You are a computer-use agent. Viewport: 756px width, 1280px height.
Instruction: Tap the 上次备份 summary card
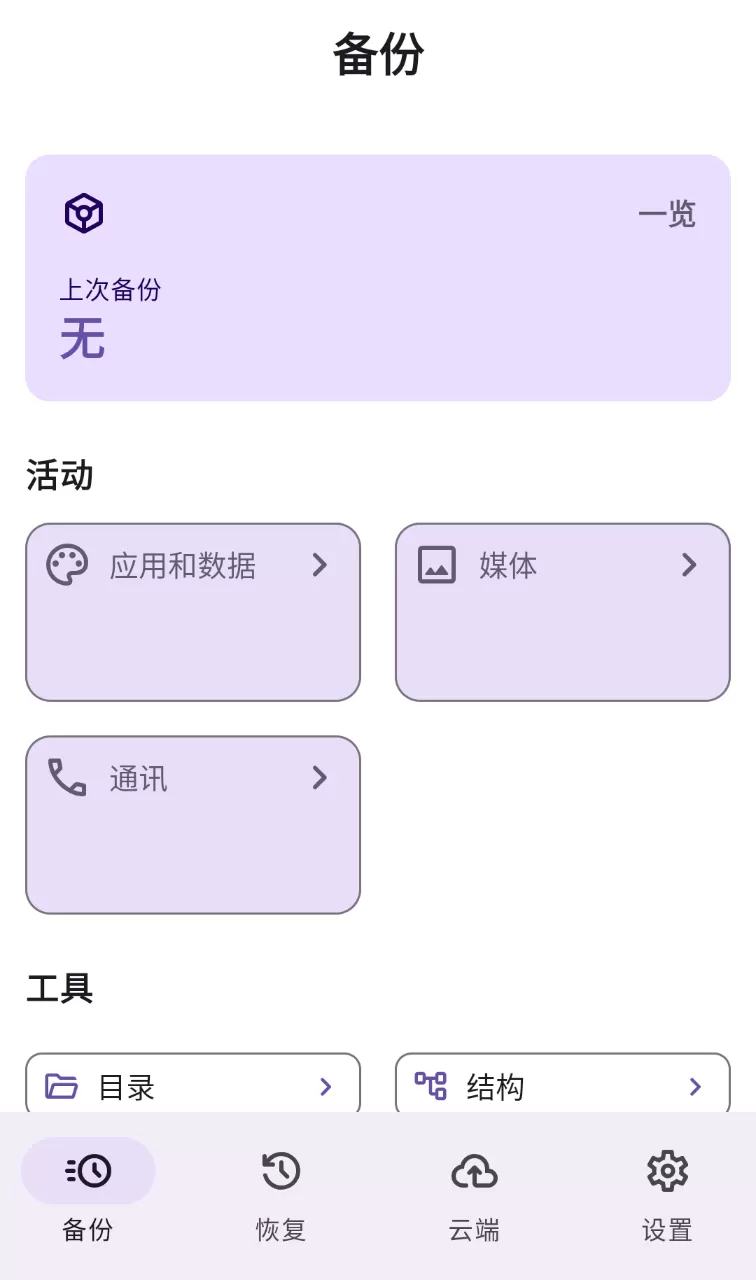pos(378,277)
